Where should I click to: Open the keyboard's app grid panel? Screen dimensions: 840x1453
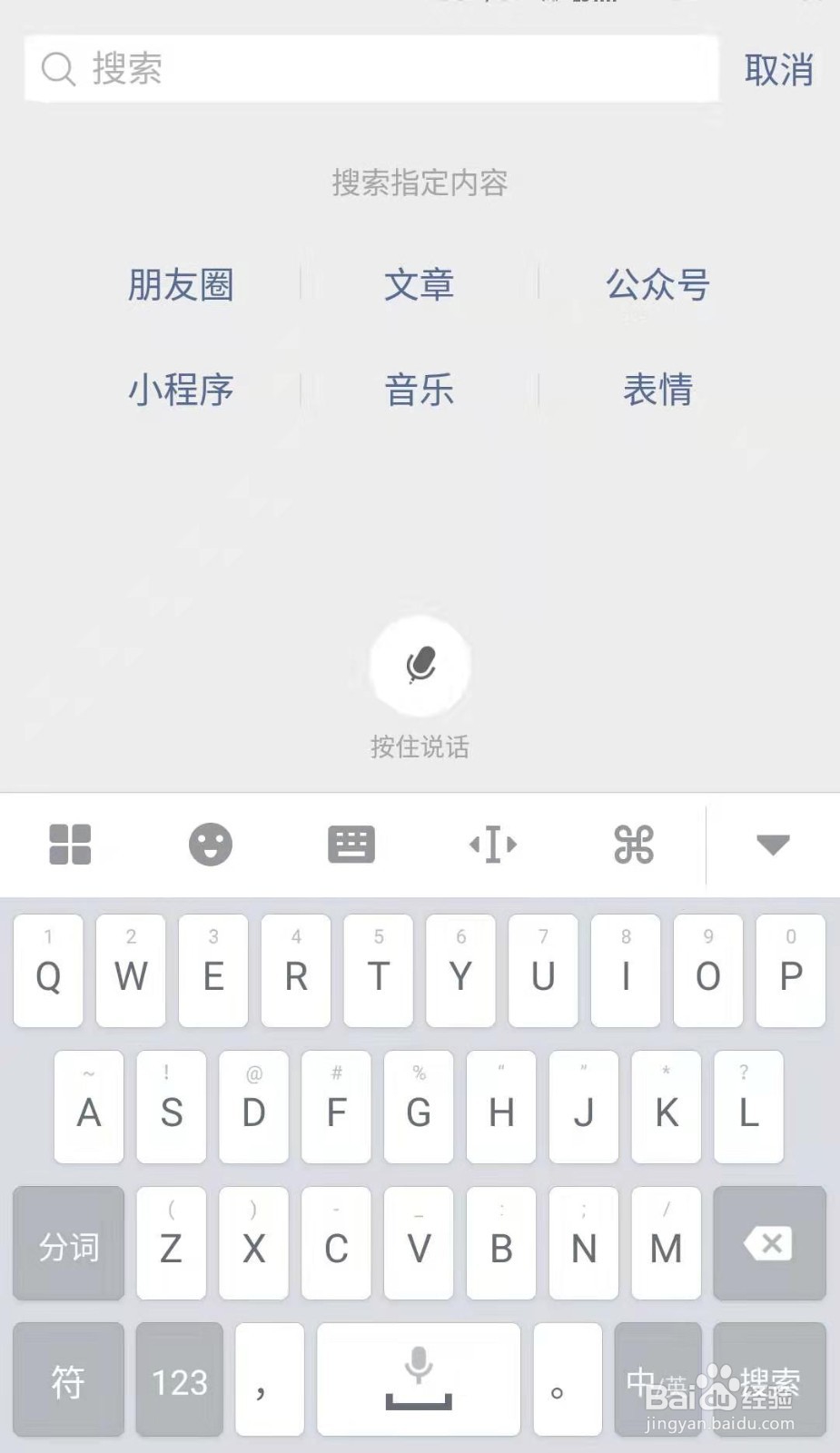click(70, 844)
